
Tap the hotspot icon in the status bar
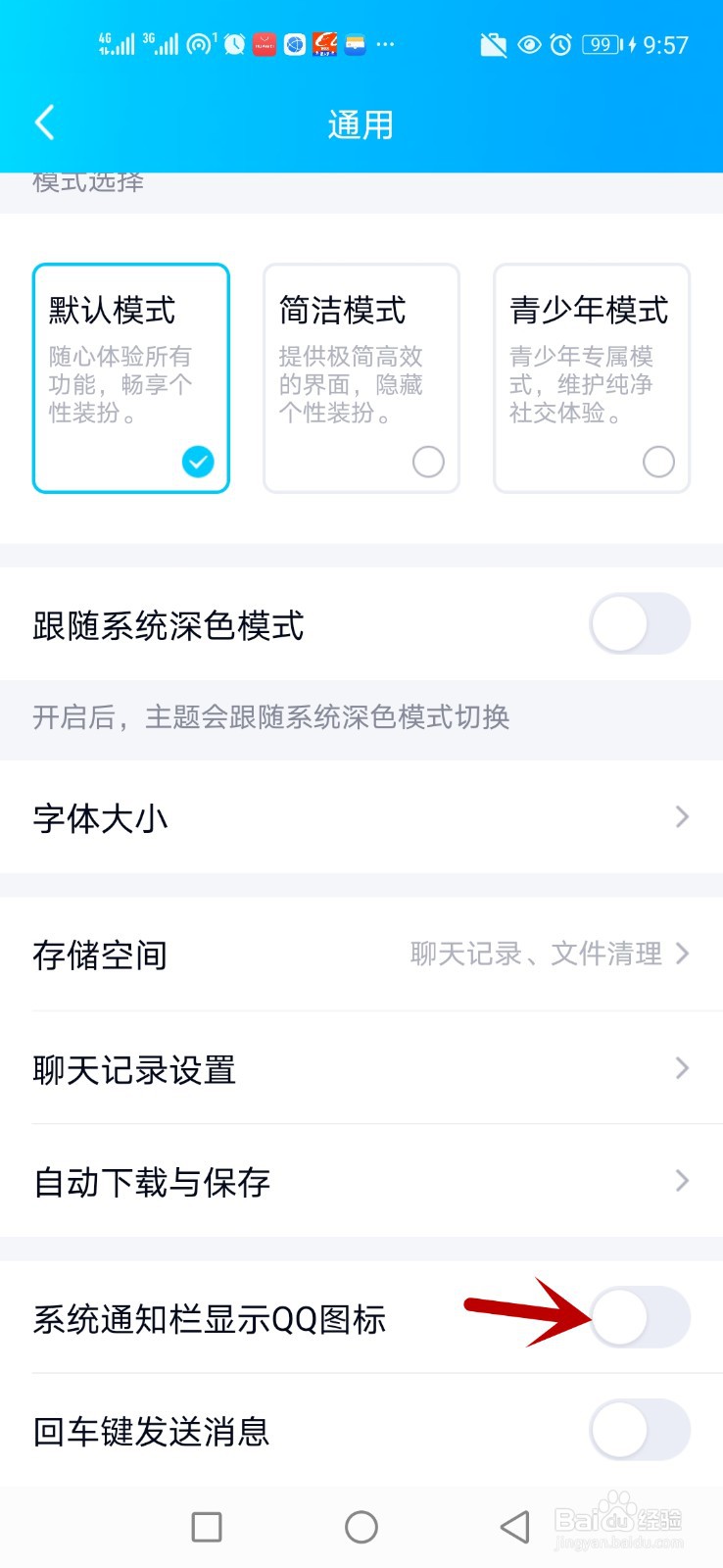[199, 44]
